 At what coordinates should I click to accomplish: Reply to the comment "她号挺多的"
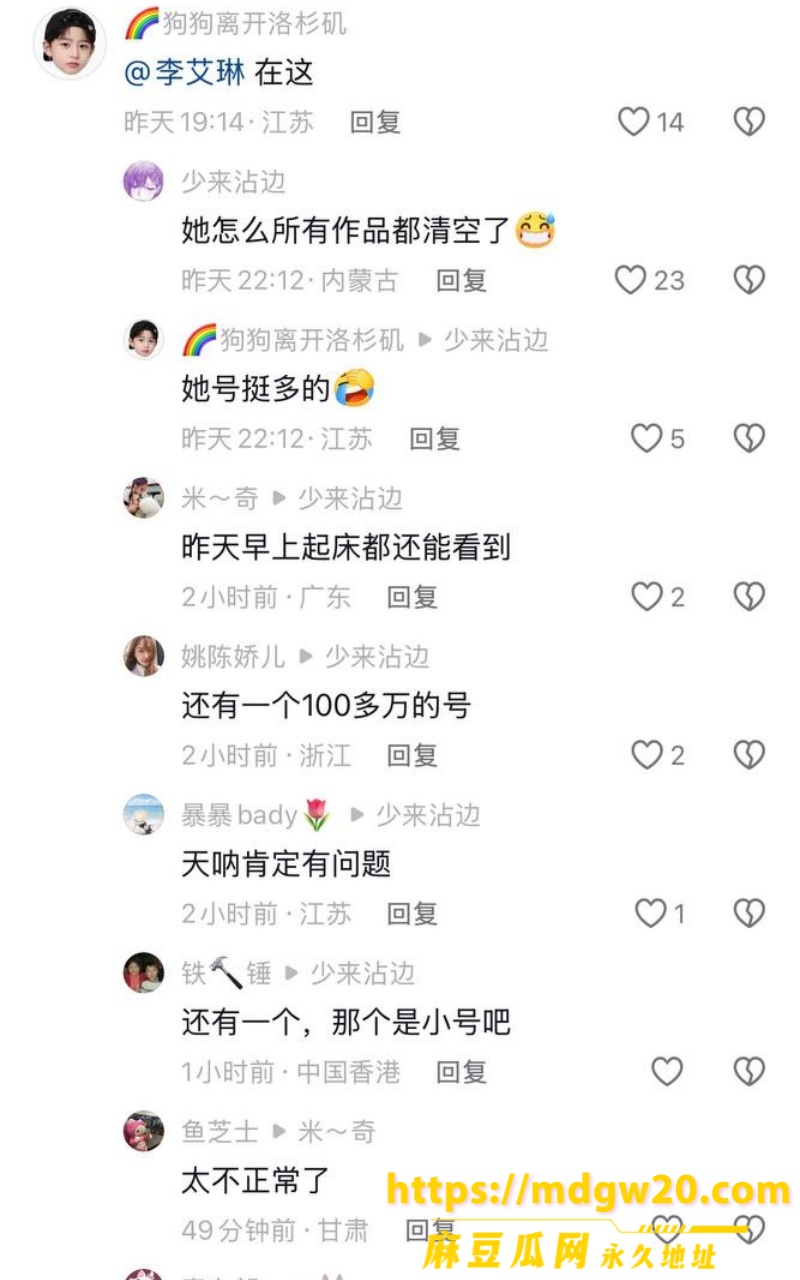434,439
